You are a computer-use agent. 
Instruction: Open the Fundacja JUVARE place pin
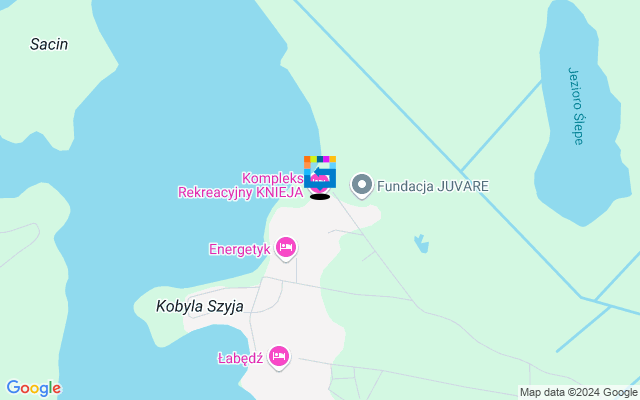(362, 185)
